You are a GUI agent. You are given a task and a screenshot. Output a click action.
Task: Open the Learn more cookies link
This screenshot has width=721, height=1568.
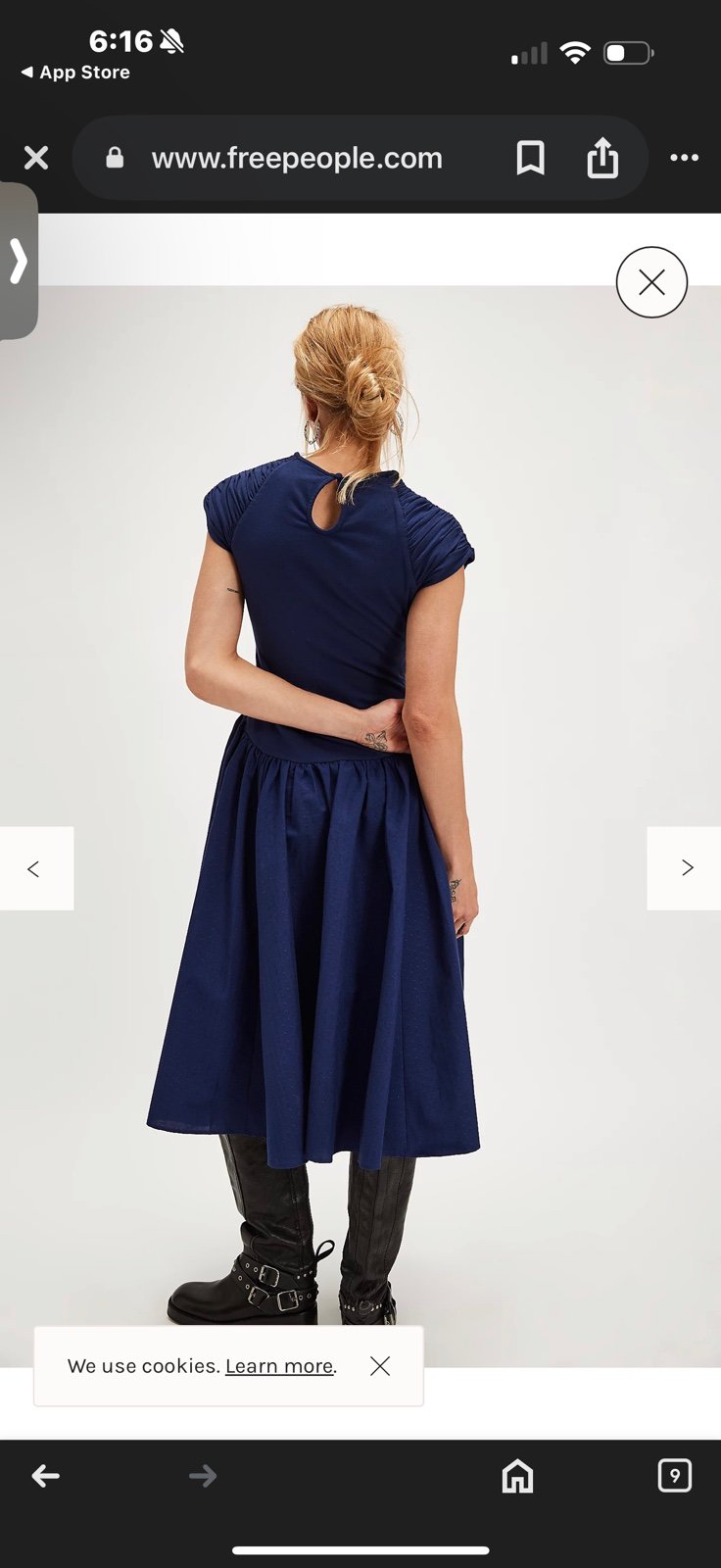pyautogui.click(x=279, y=1366)
